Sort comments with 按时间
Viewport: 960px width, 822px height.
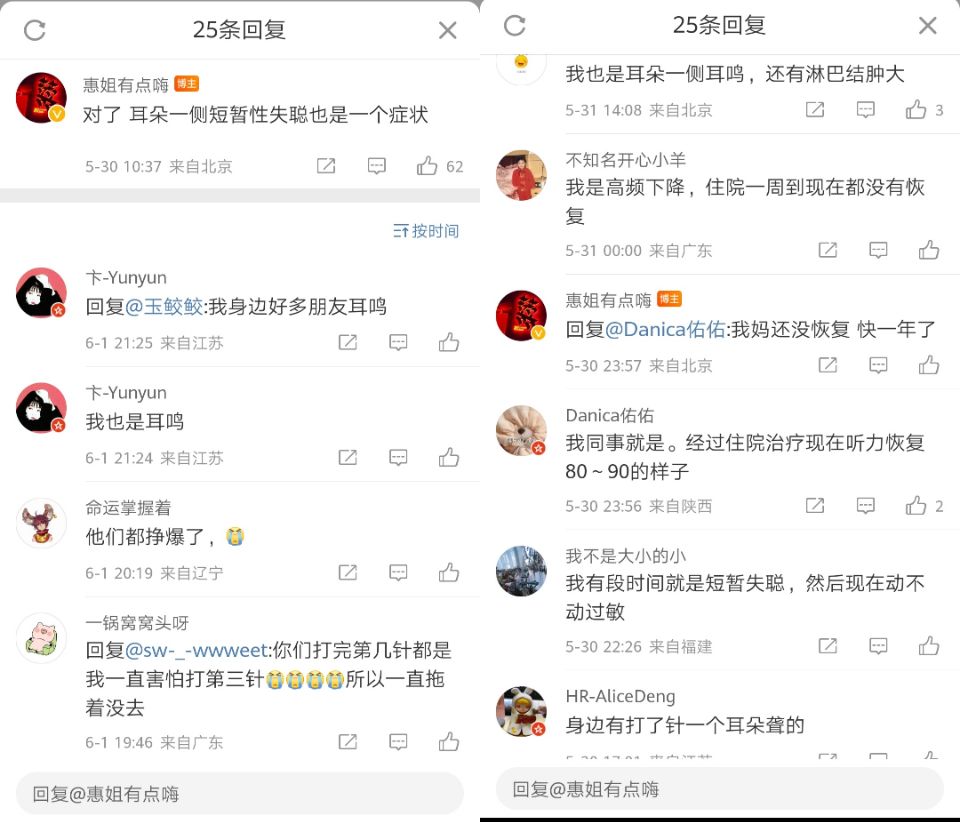coord(426,231)
